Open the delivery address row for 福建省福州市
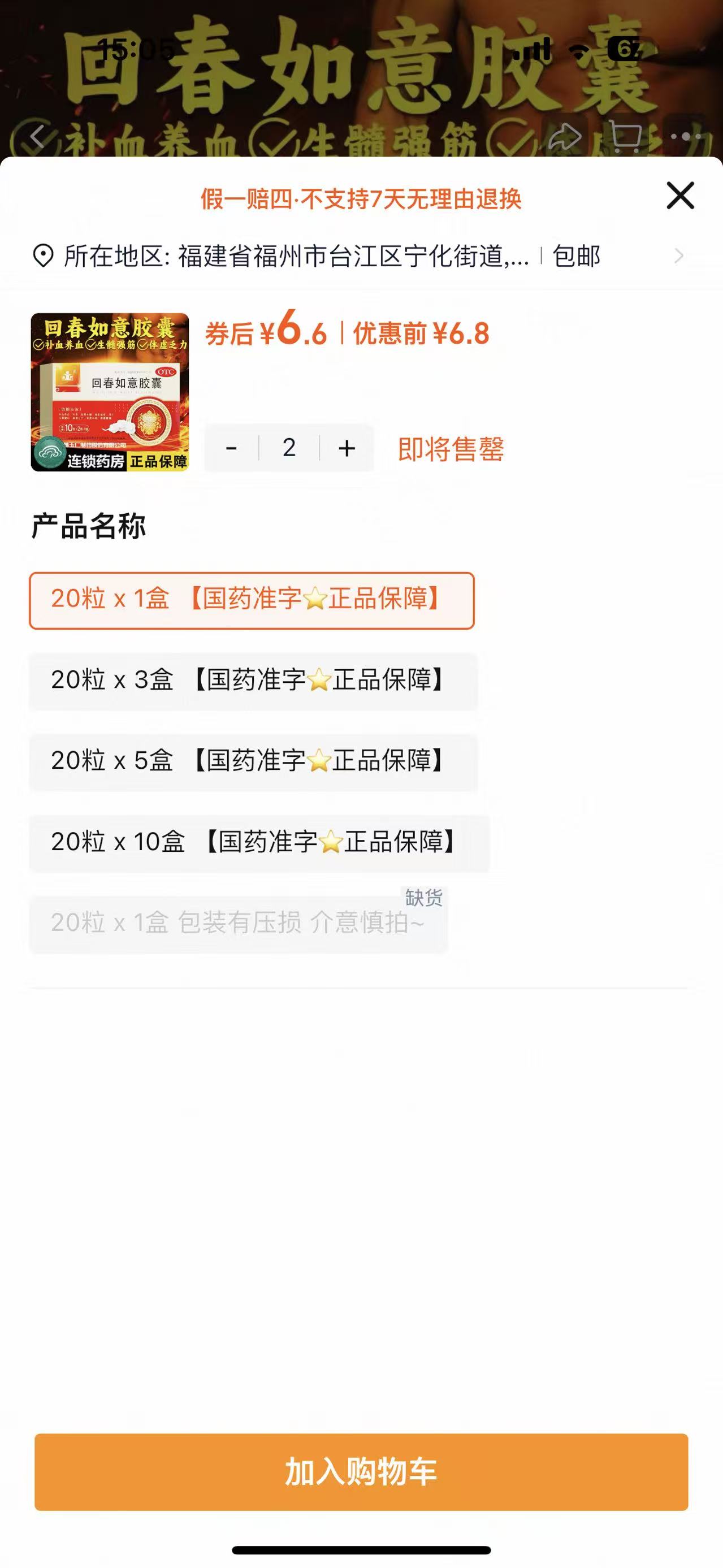 359,255
